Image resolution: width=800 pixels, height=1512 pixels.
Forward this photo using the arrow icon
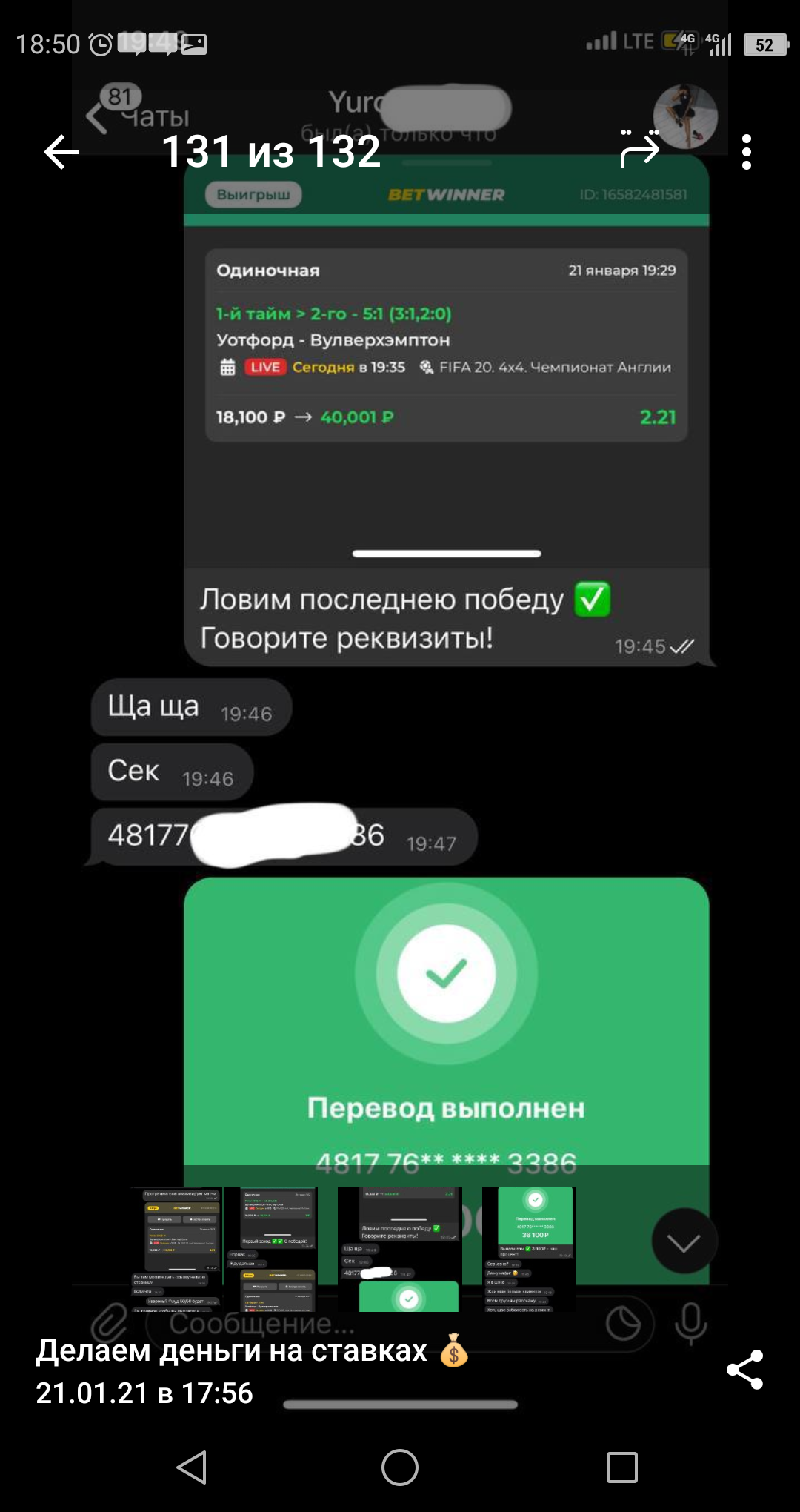pyautogui.click(x=640, y=149)
